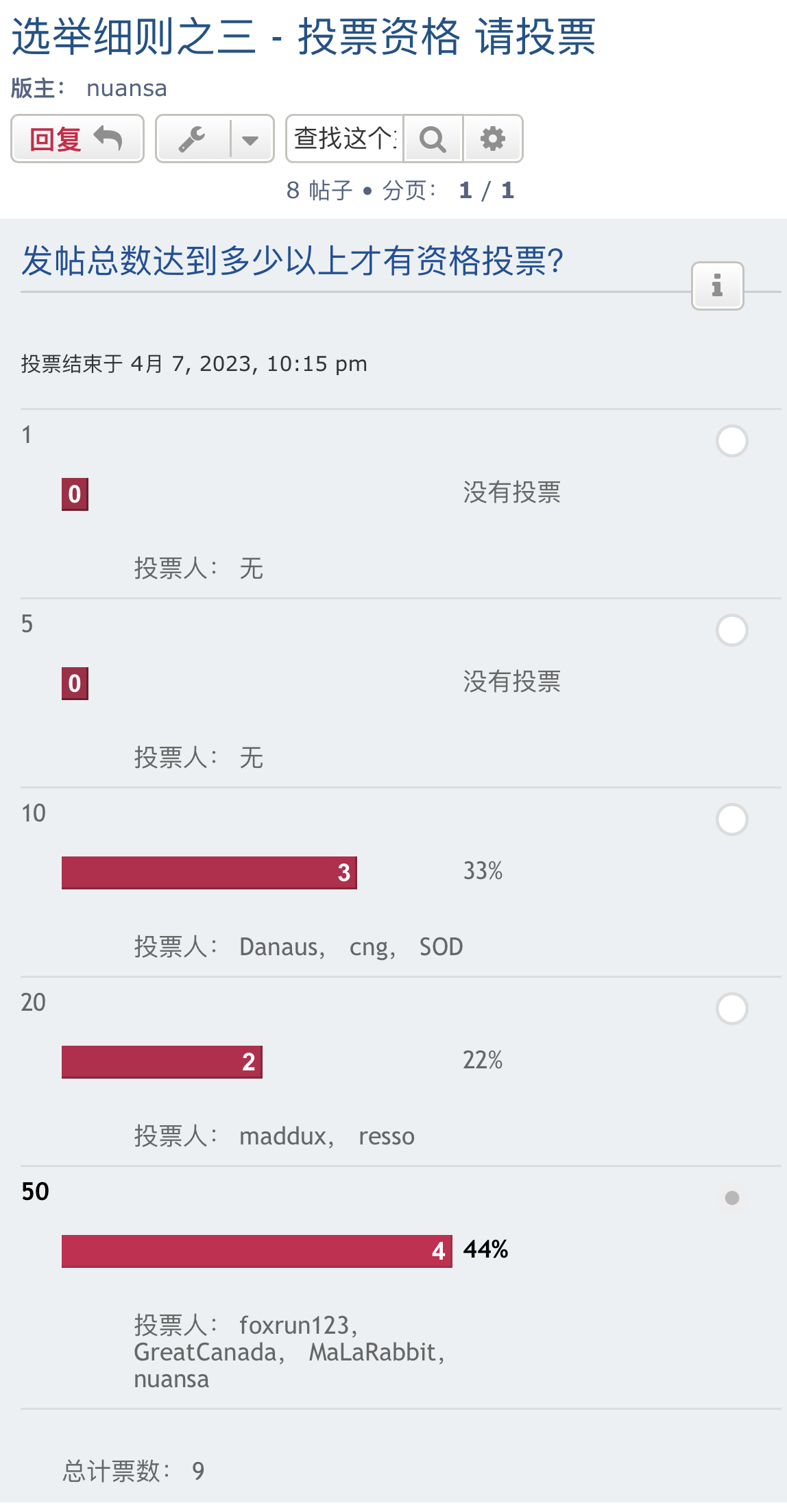Open voter SOD's profile
Screen dimensions: 787x1512
pos(441,947)
